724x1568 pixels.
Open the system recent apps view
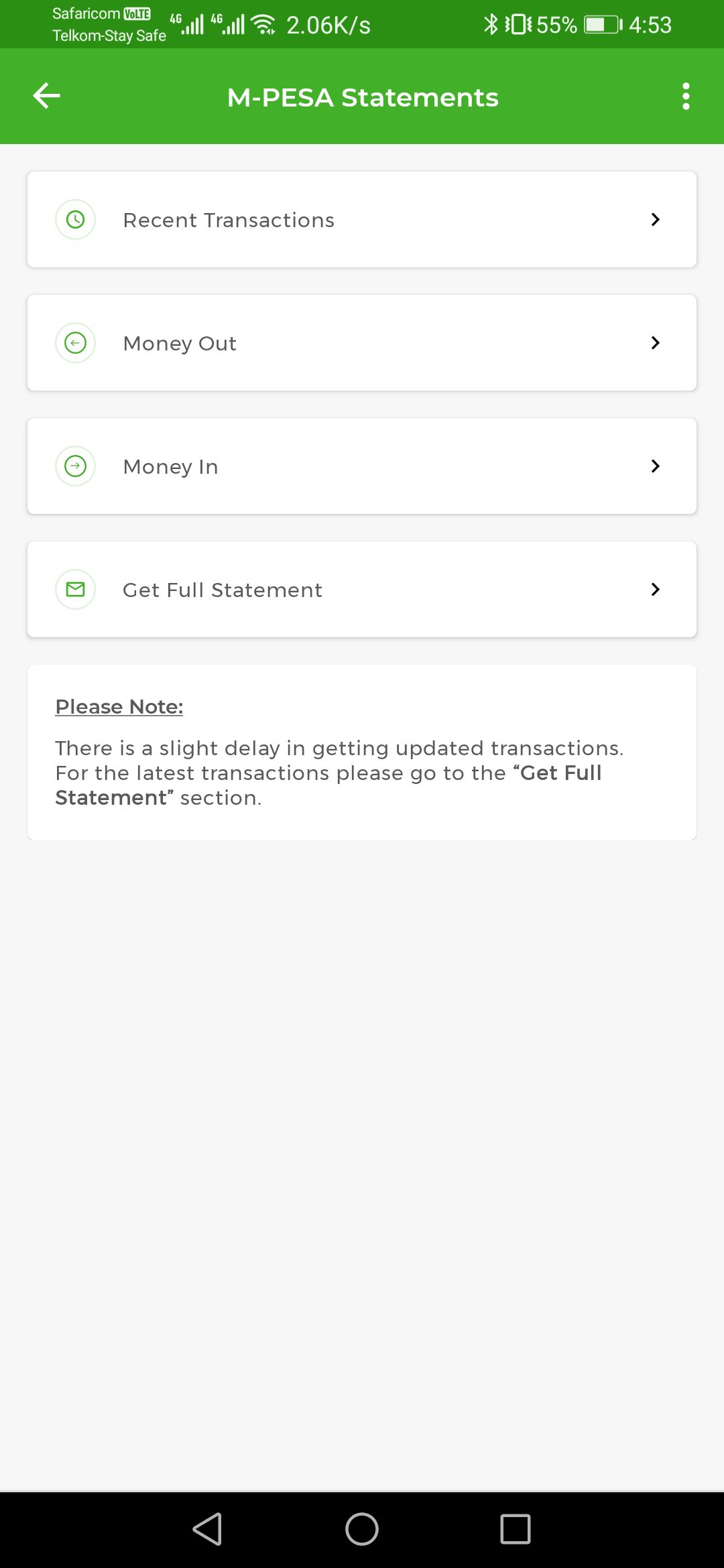[x=516, y=1529]
